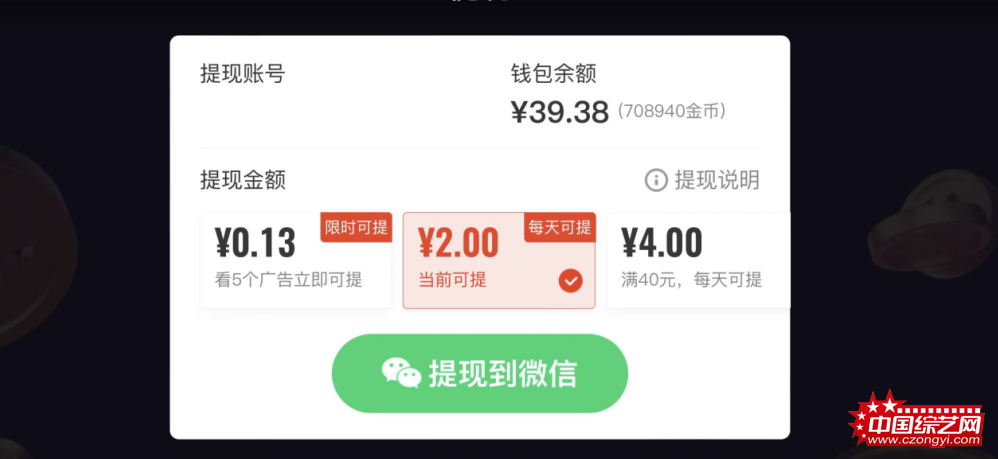Viewport: 998px width, 459px height.
Task: Tap 提现到微信 to withdraw to WeChat
Action: point(480,373)
